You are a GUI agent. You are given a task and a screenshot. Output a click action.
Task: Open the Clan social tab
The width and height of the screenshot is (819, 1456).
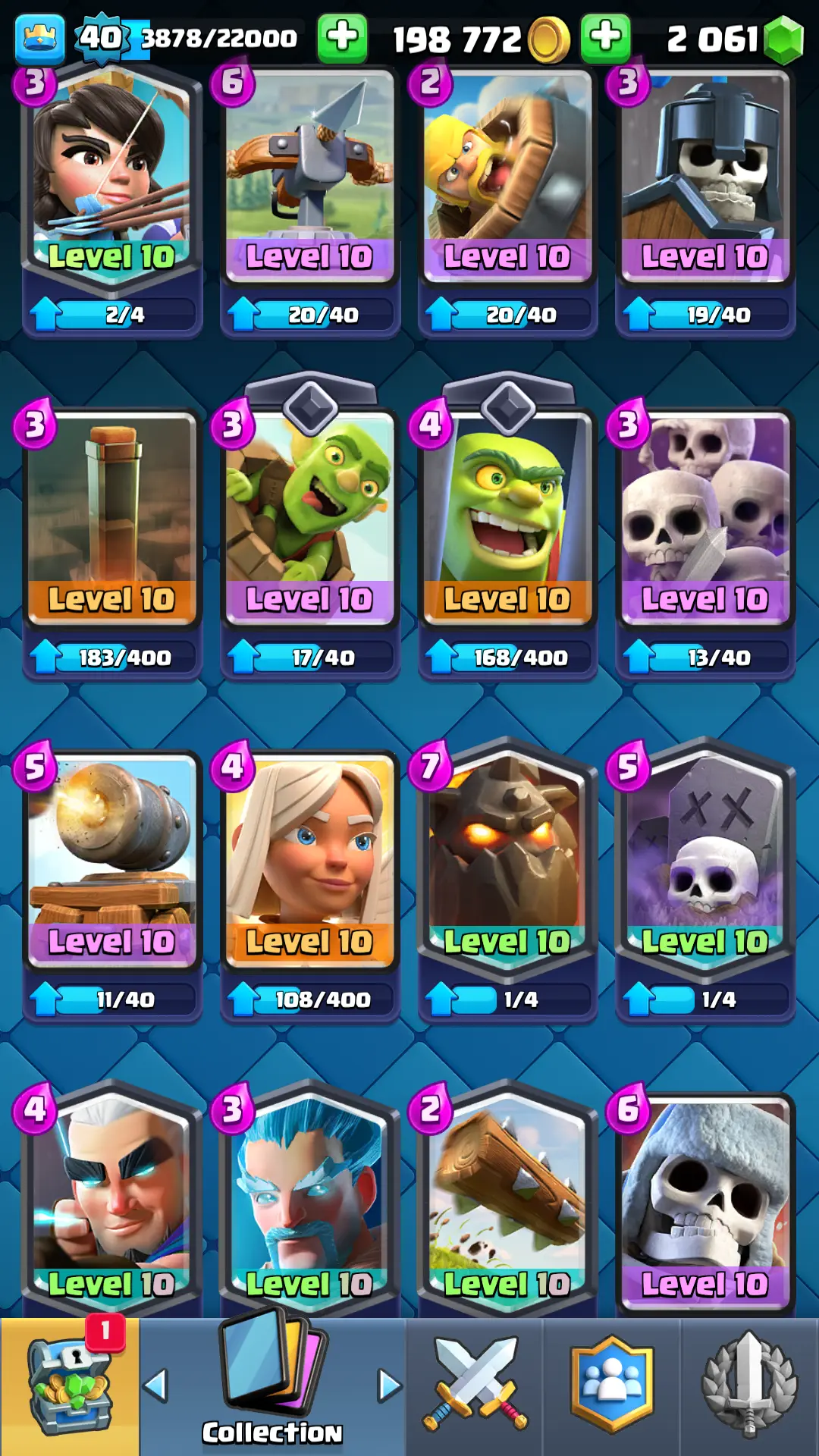point(612,1386)
